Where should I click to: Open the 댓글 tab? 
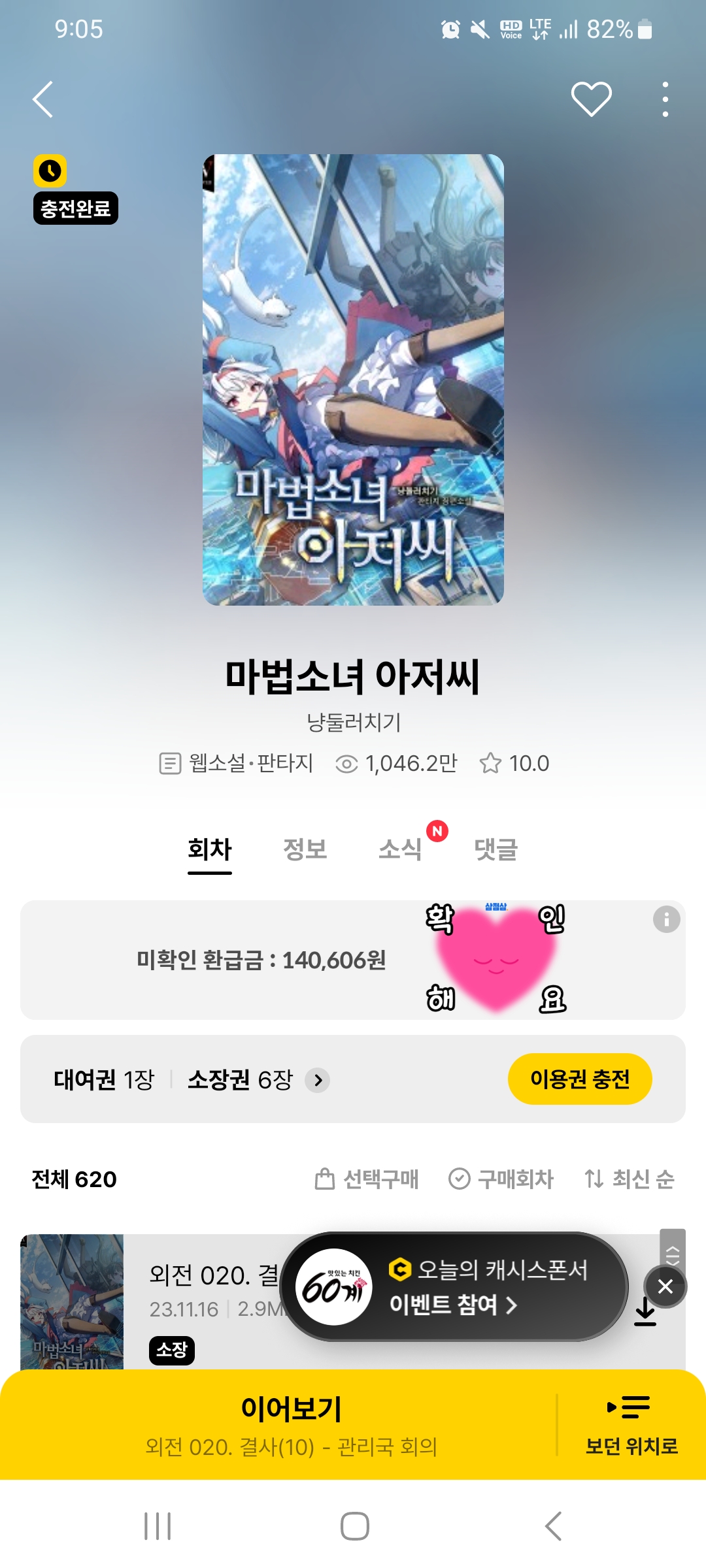tap(496, 849)
